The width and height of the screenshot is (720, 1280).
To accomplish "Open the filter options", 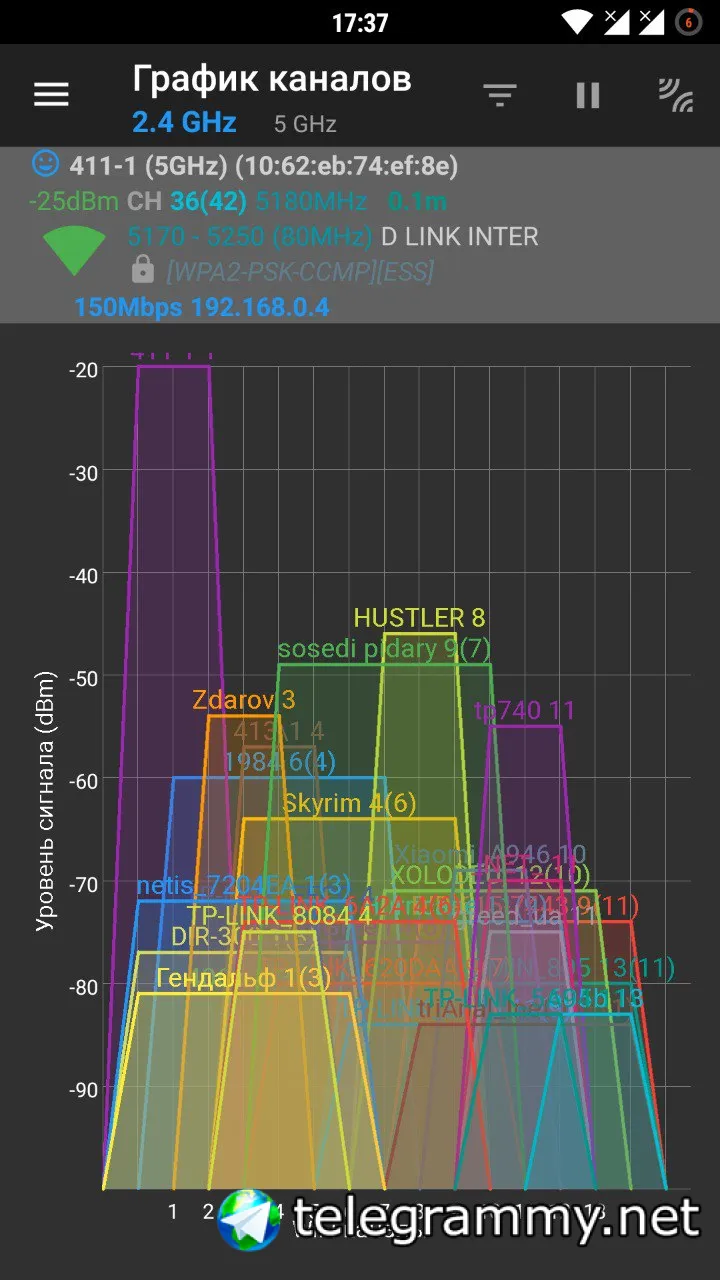I will pyautogui.click(x=499, y=95).
